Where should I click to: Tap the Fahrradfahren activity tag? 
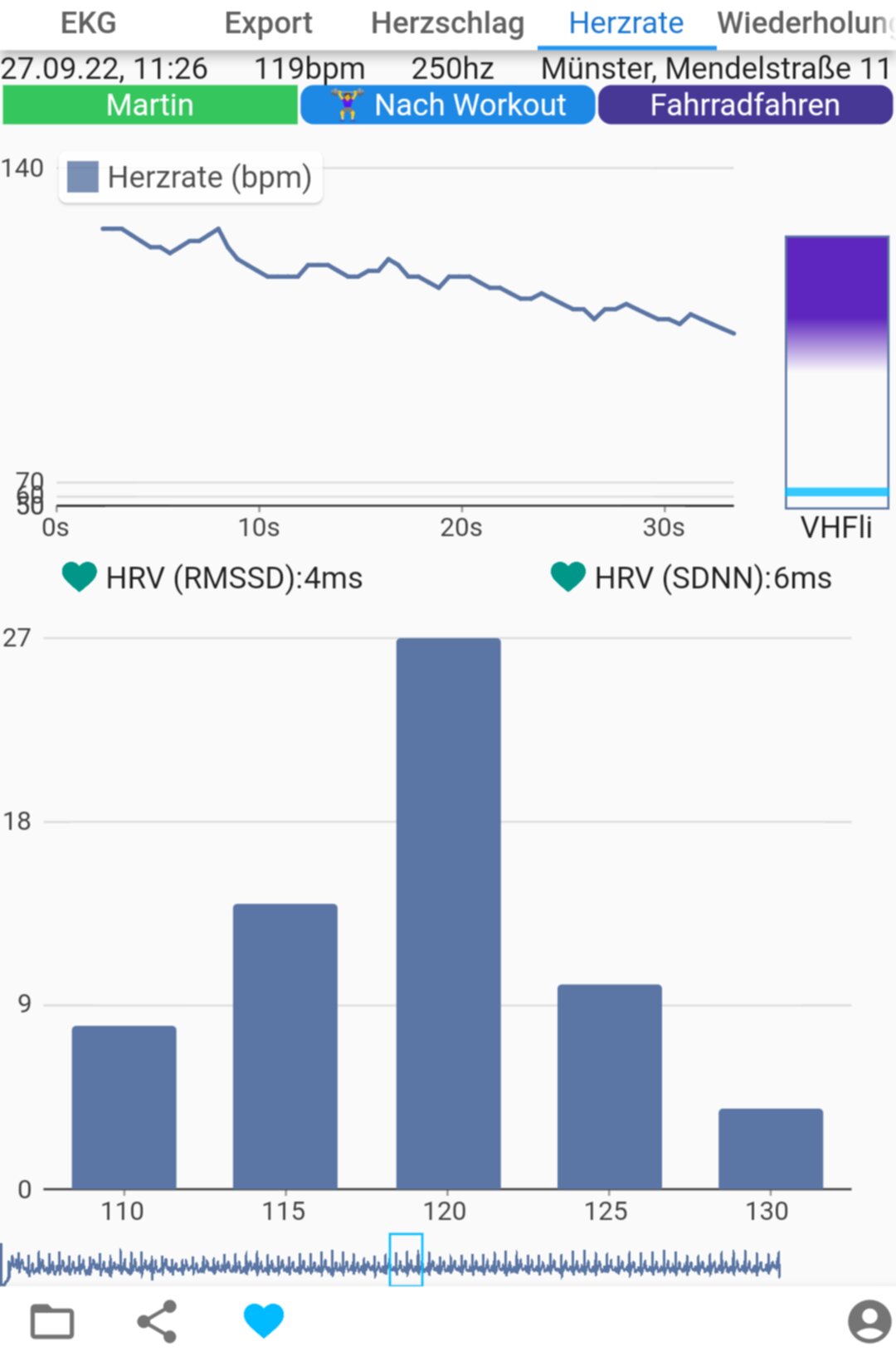click(745, 105)
